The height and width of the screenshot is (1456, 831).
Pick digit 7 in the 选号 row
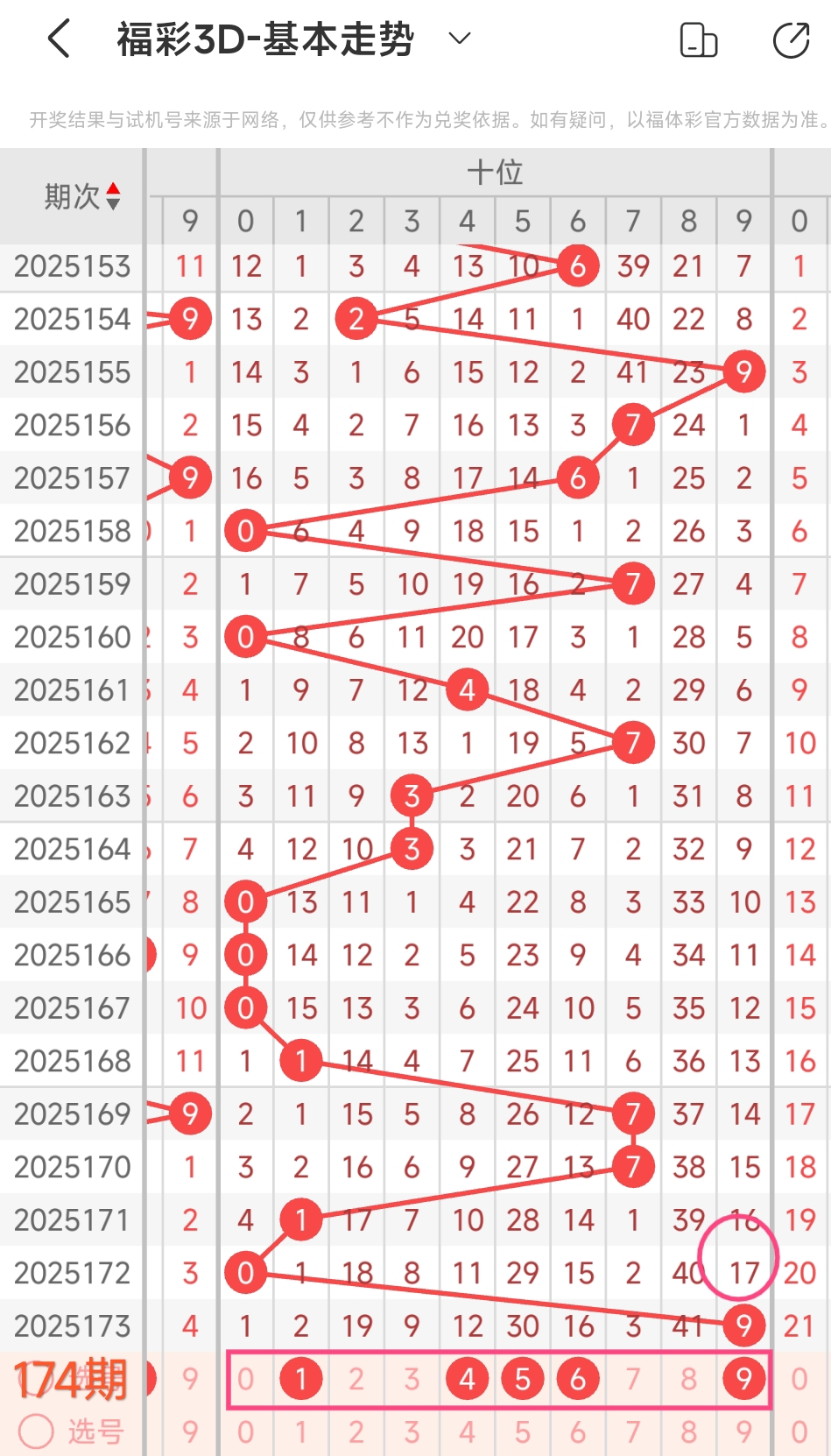click(633, 1431)
